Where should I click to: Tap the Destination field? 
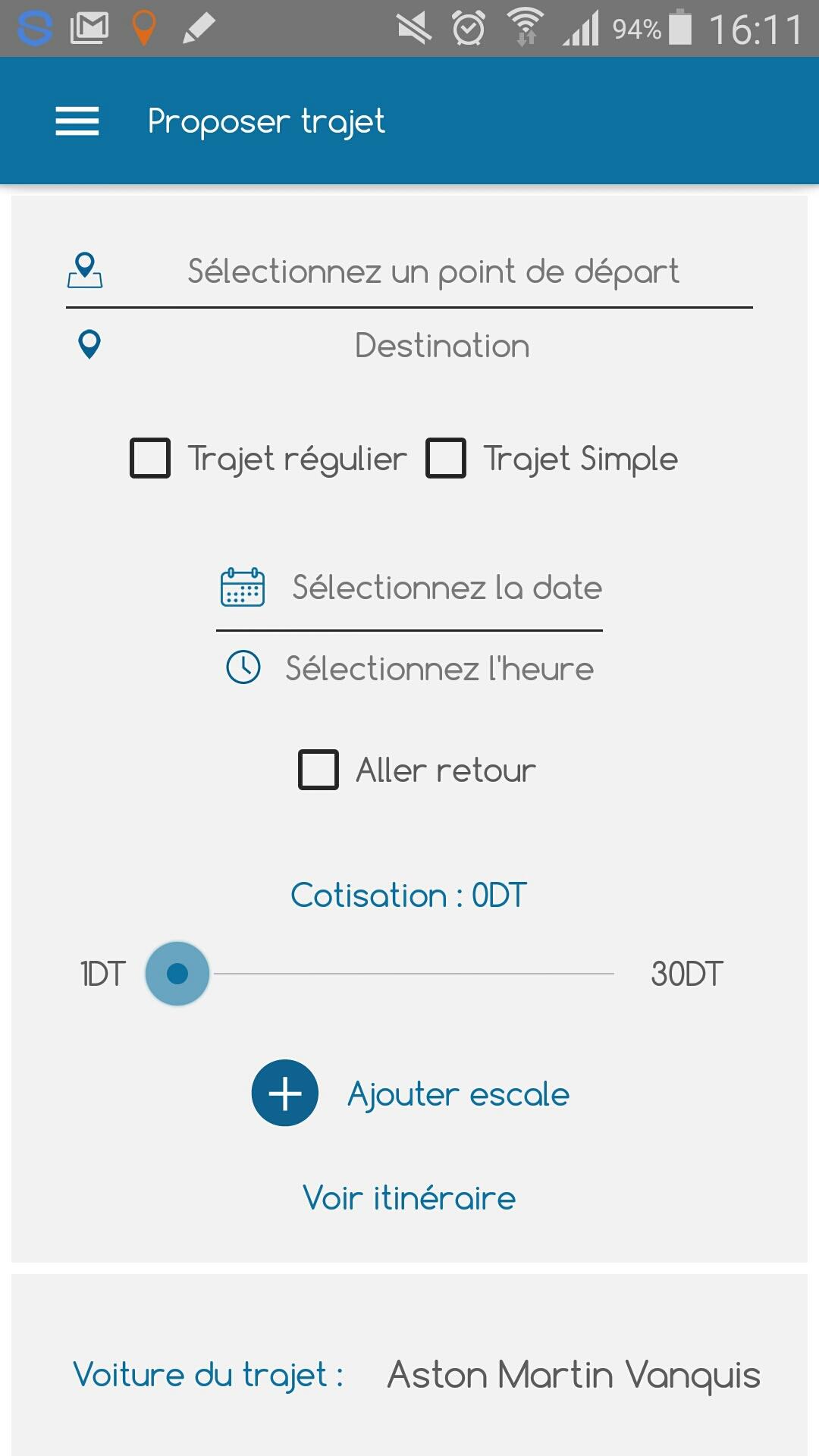coord(441,346)
